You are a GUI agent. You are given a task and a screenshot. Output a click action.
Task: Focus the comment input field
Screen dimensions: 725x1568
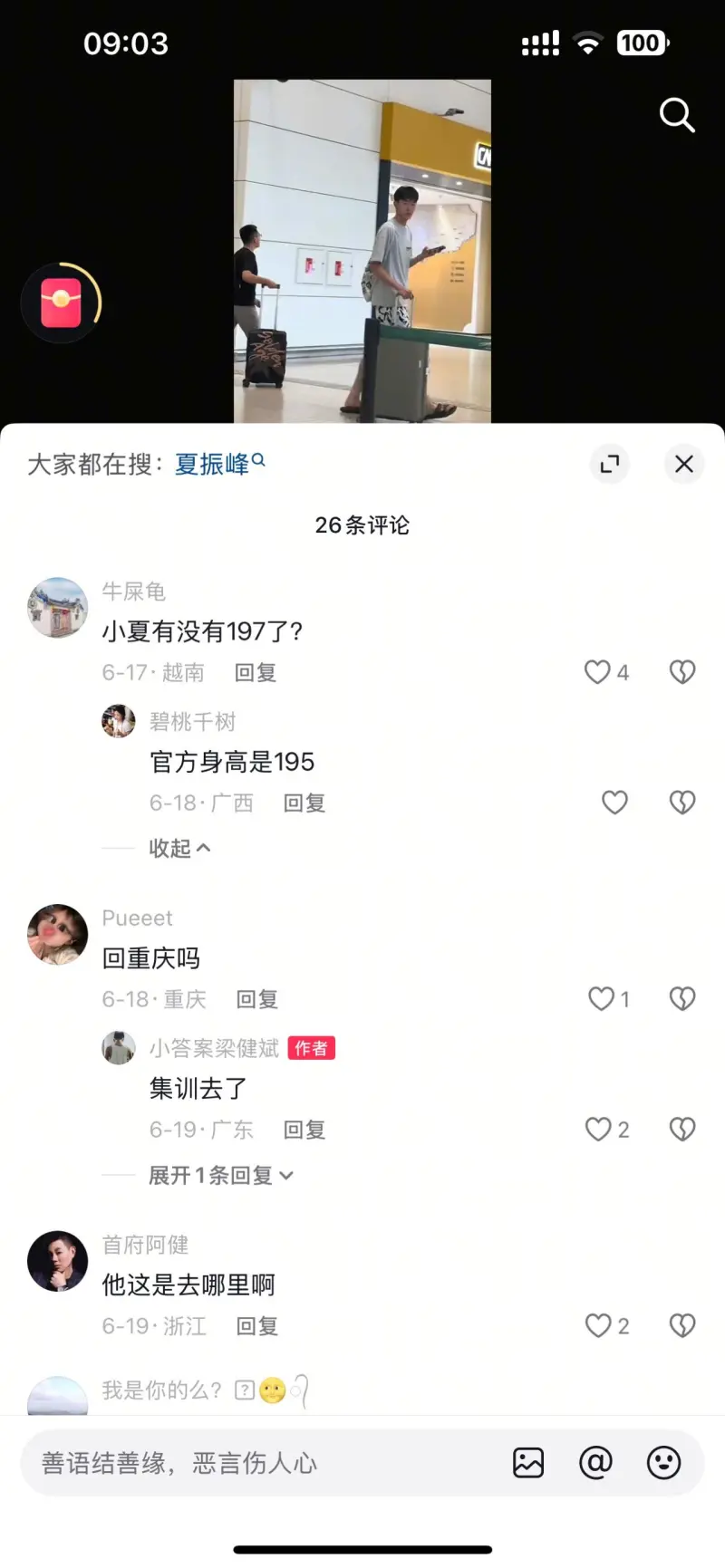(x=263, y=1463)
